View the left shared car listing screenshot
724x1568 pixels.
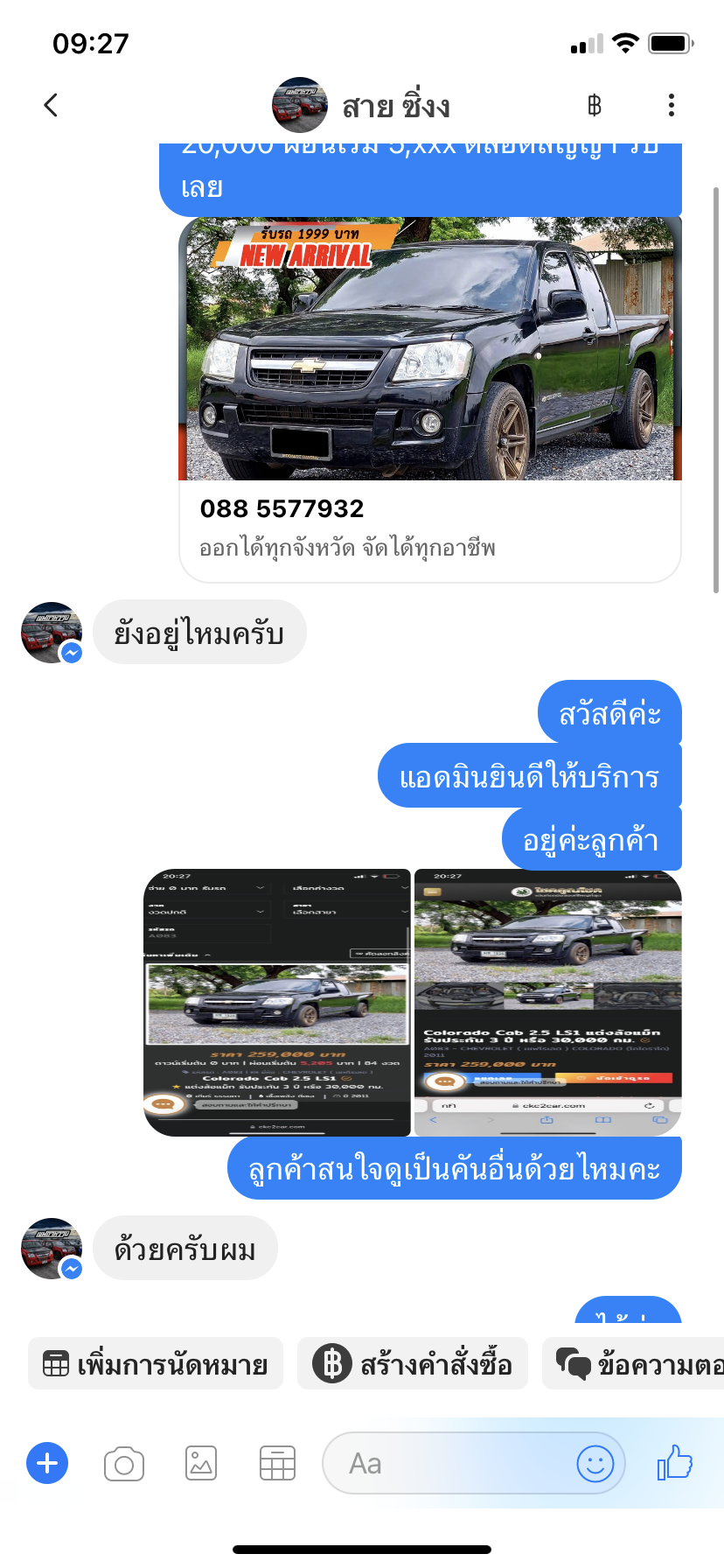point(277,1002)
